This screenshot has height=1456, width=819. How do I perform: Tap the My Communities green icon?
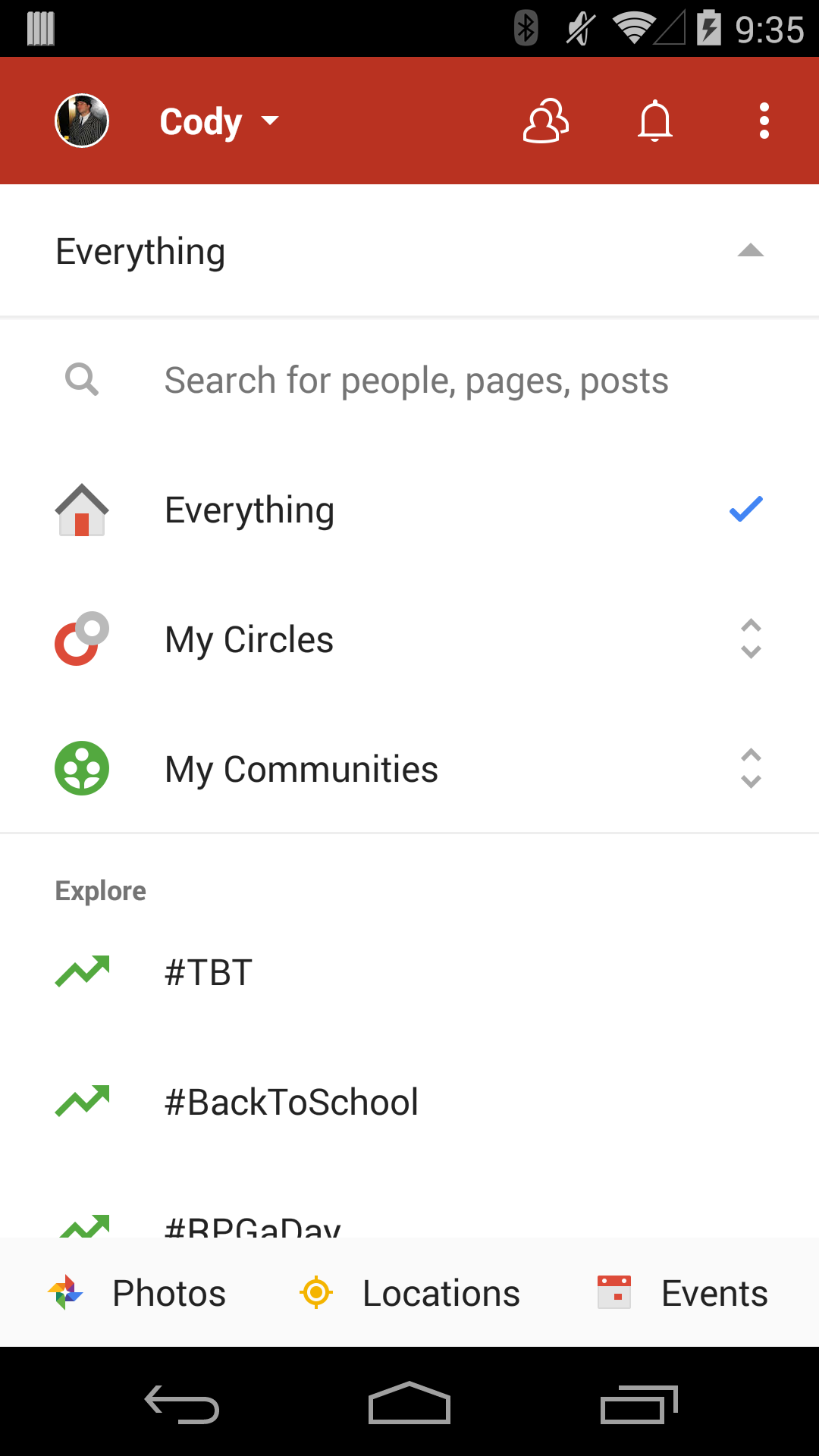click(82, 767)
